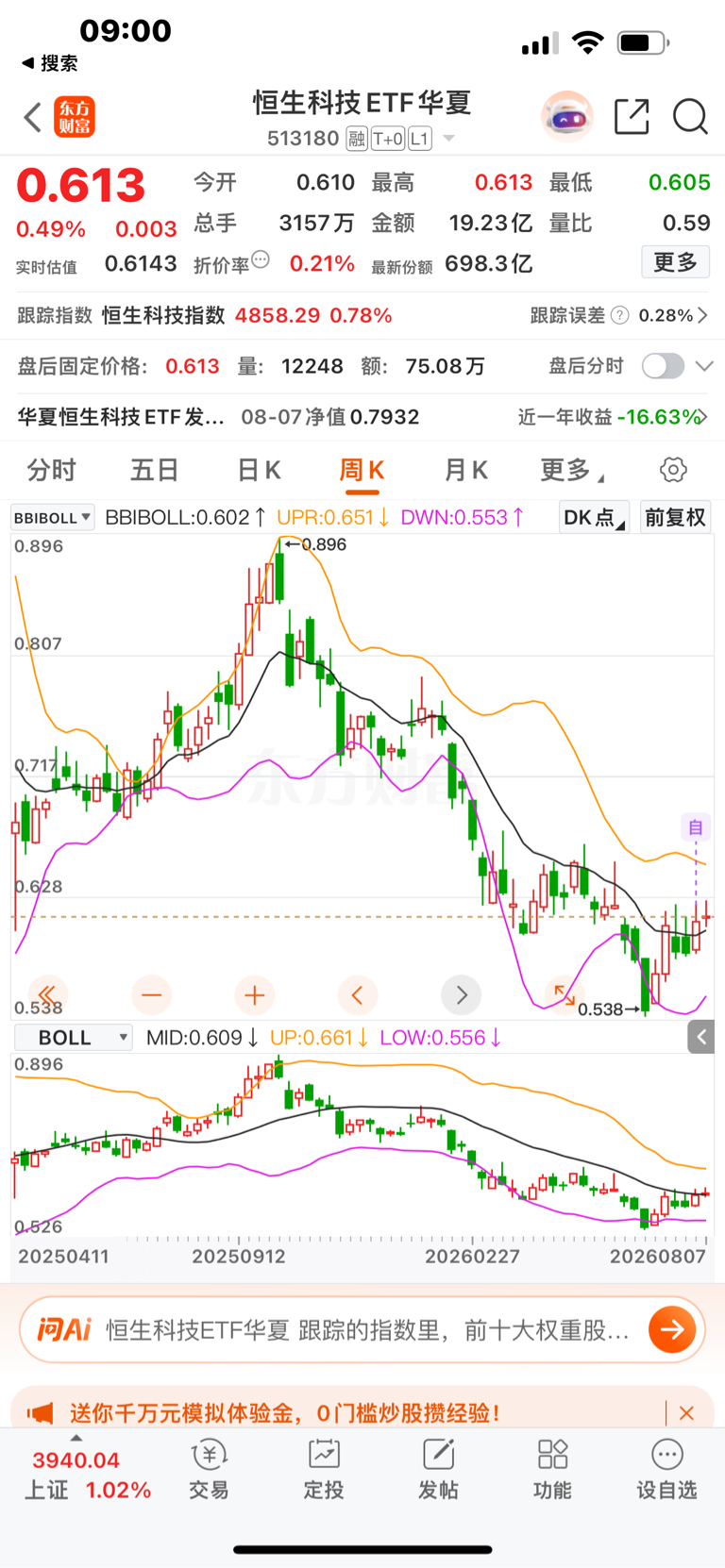Open chart settings gear

673,470
